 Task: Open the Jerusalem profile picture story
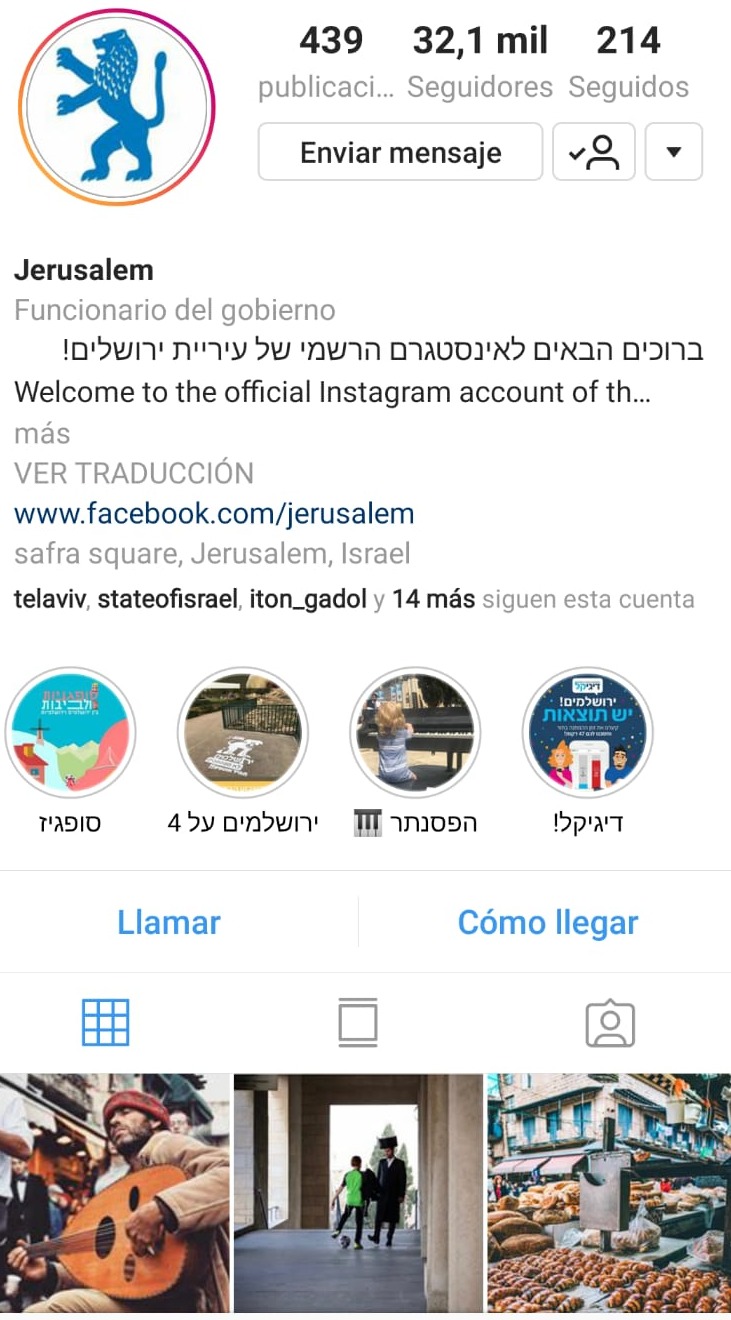[117, 107]
